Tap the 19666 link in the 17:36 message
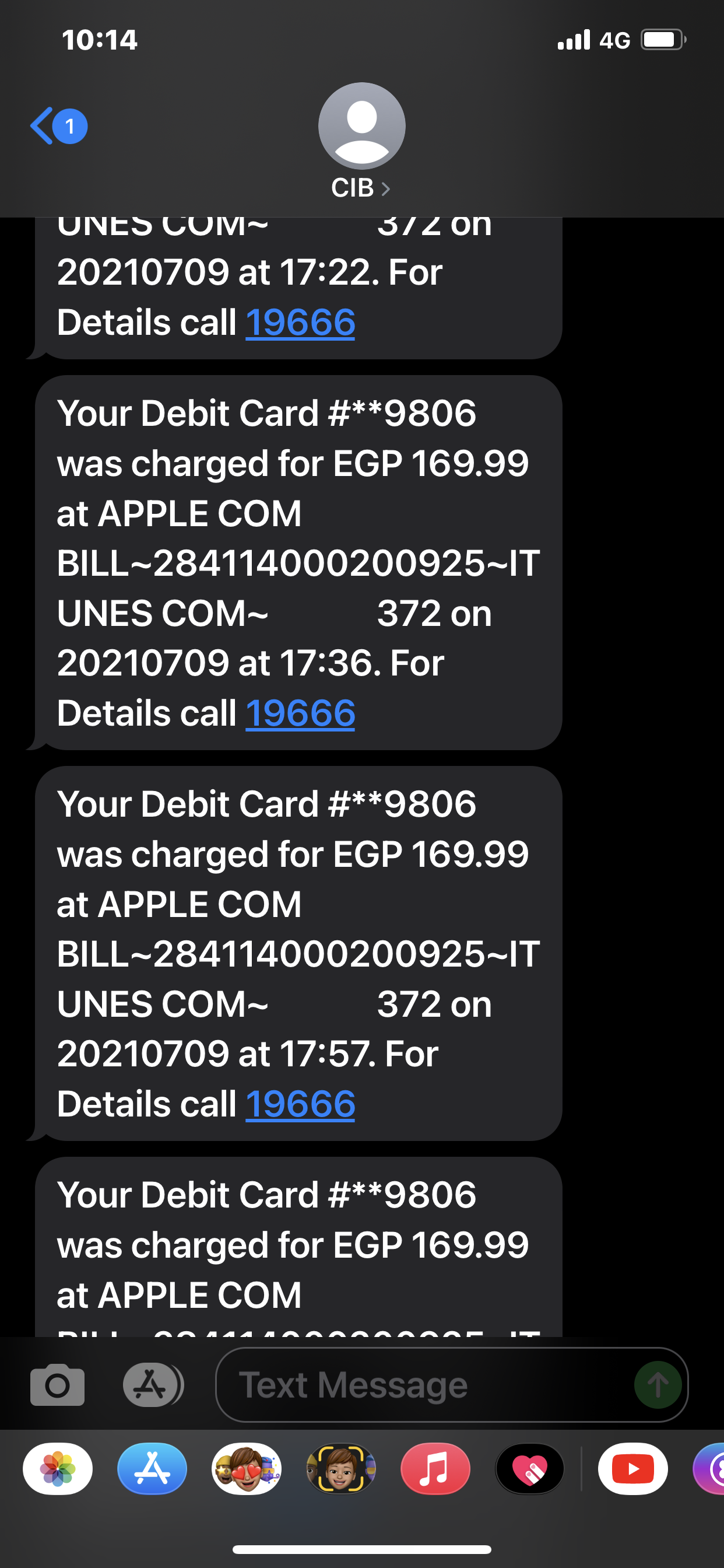The image size is (724, 1568). click(x=300, y=713)
